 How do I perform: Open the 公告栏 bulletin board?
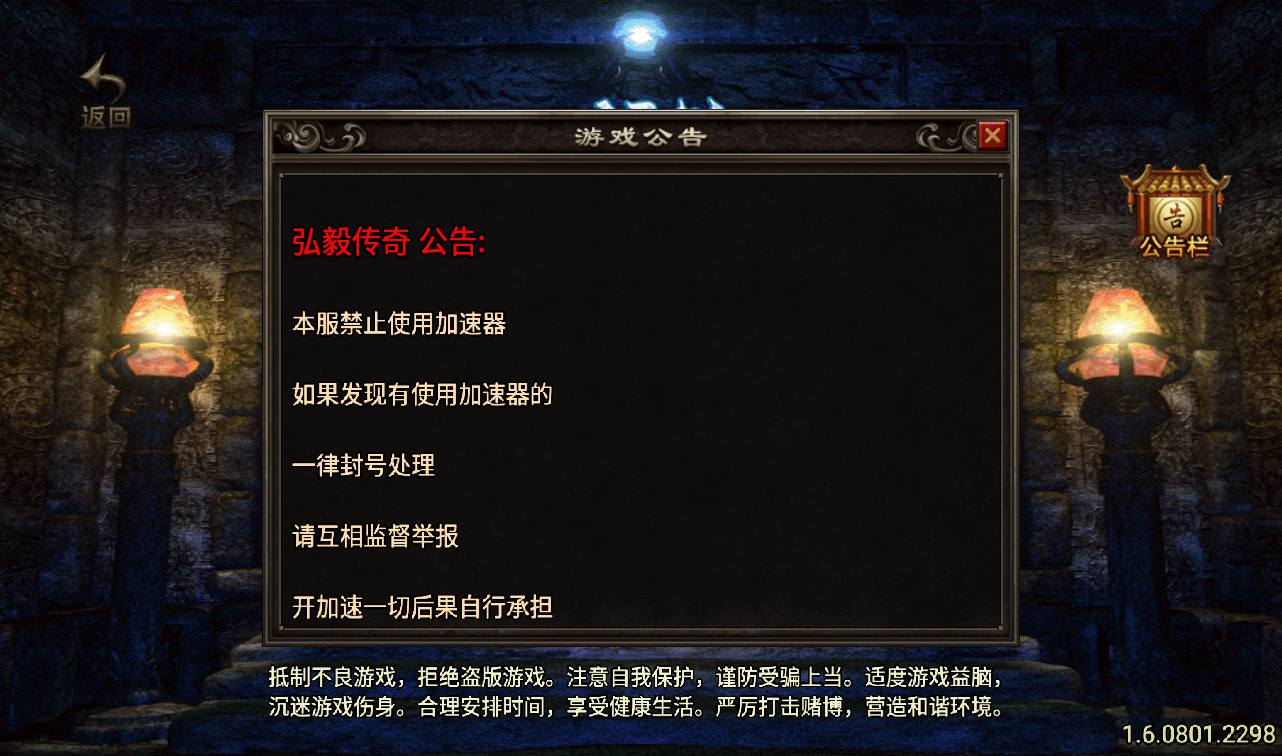pos(1175,213)
